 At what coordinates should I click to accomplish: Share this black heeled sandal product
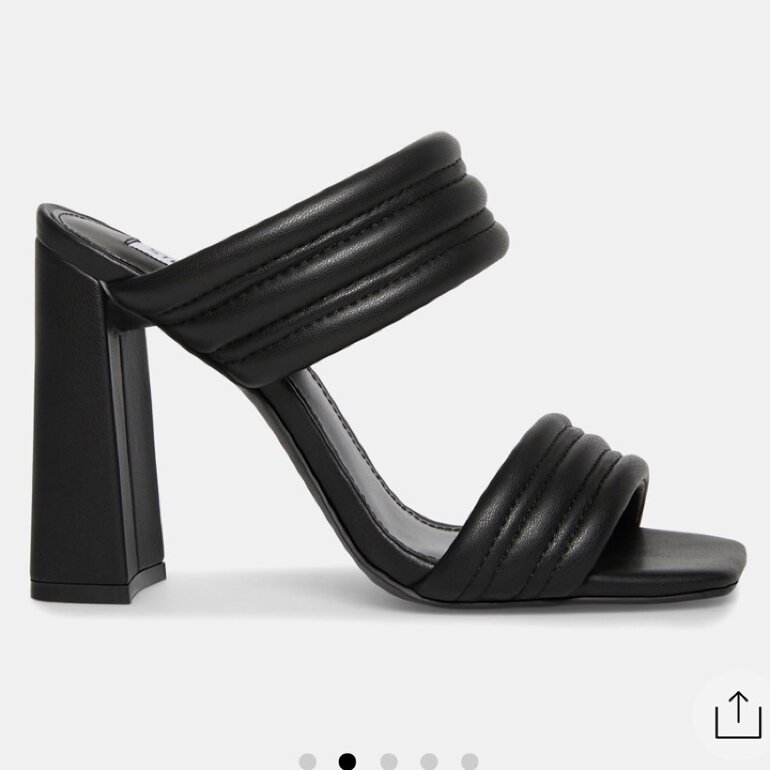coord(738,715)
